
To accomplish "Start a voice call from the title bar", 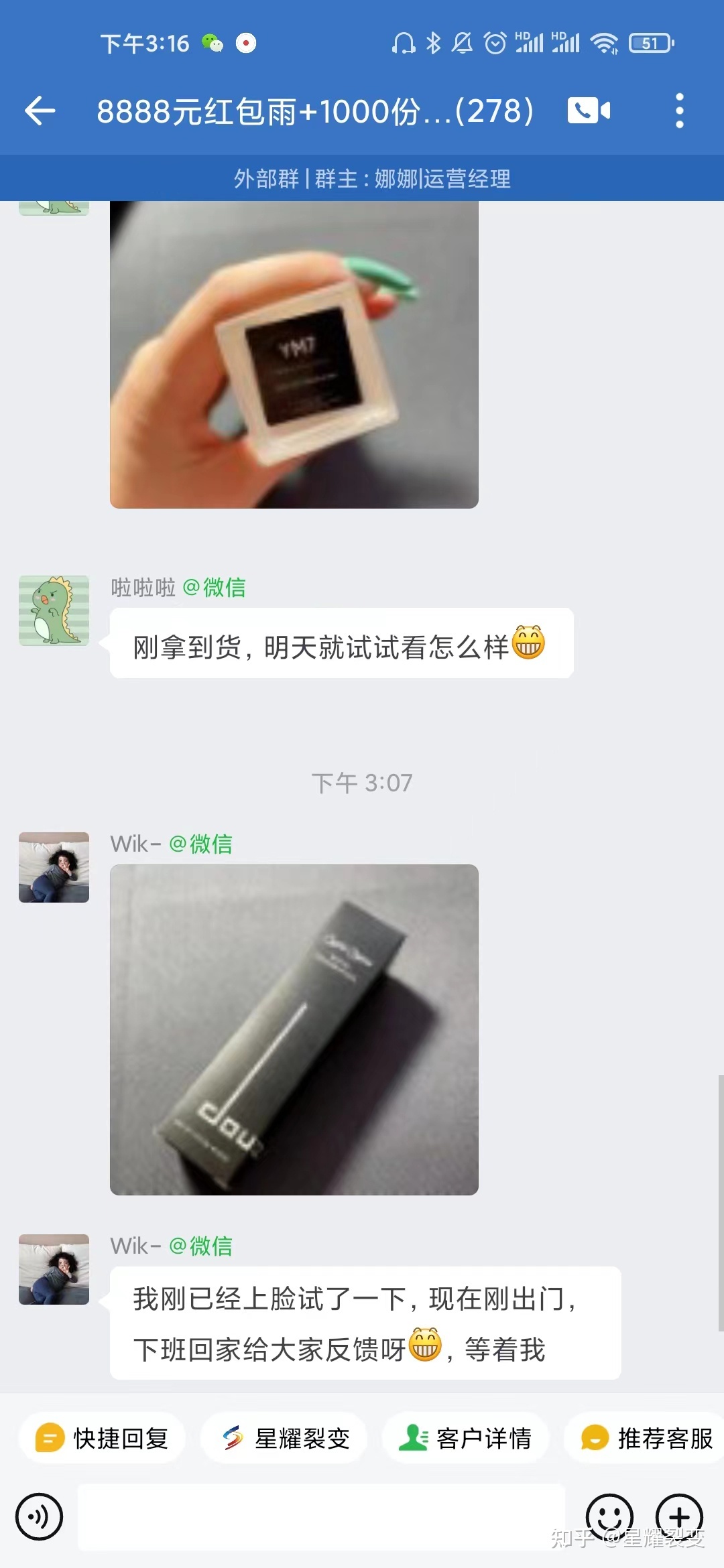I will pos(589,109).
